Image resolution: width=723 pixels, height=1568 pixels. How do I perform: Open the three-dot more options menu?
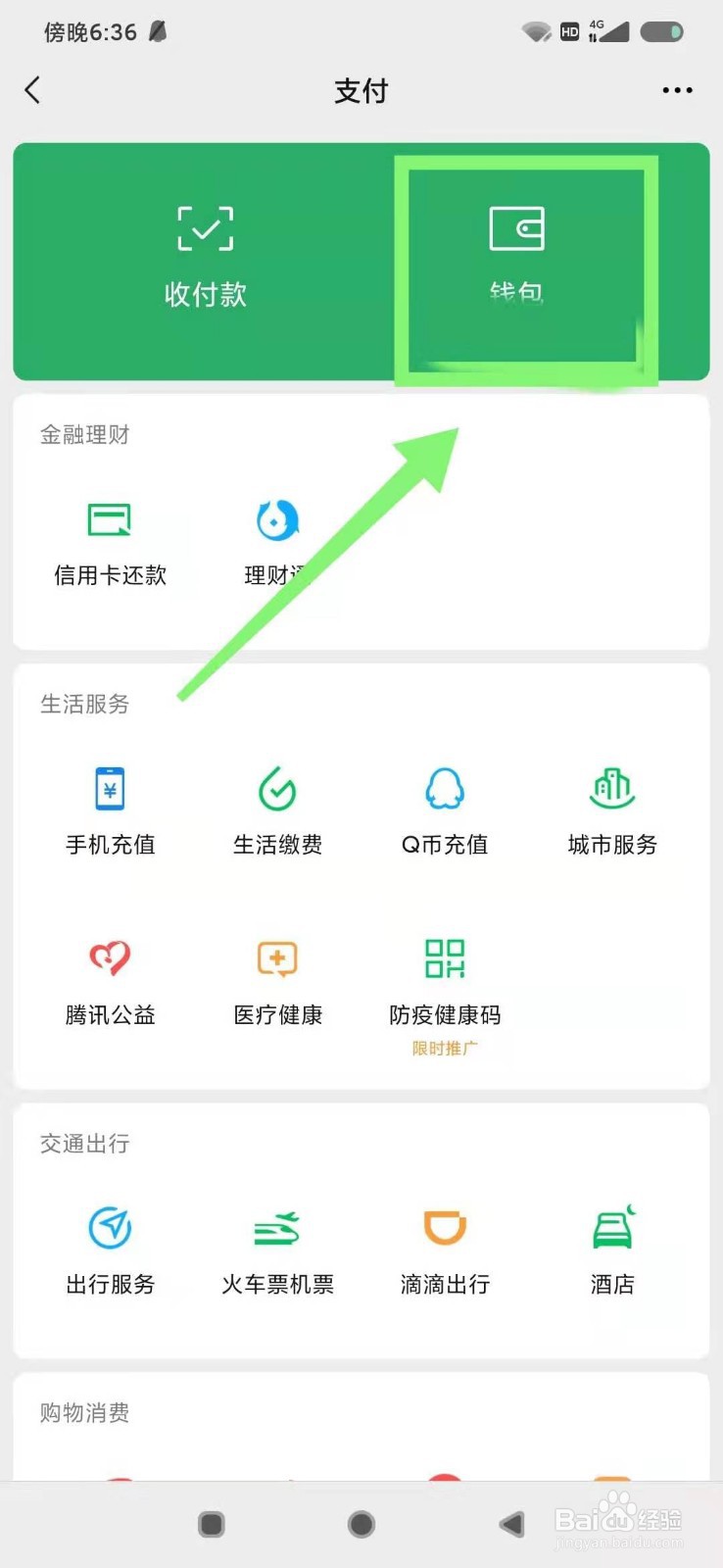click(x=678, y=89)
